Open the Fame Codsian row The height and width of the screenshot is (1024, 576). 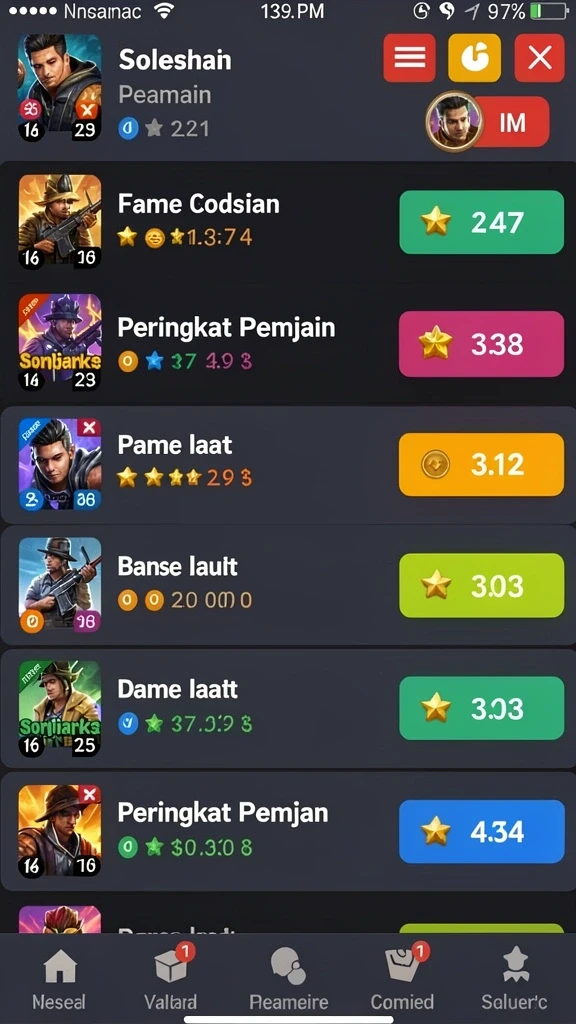[288, 222]
